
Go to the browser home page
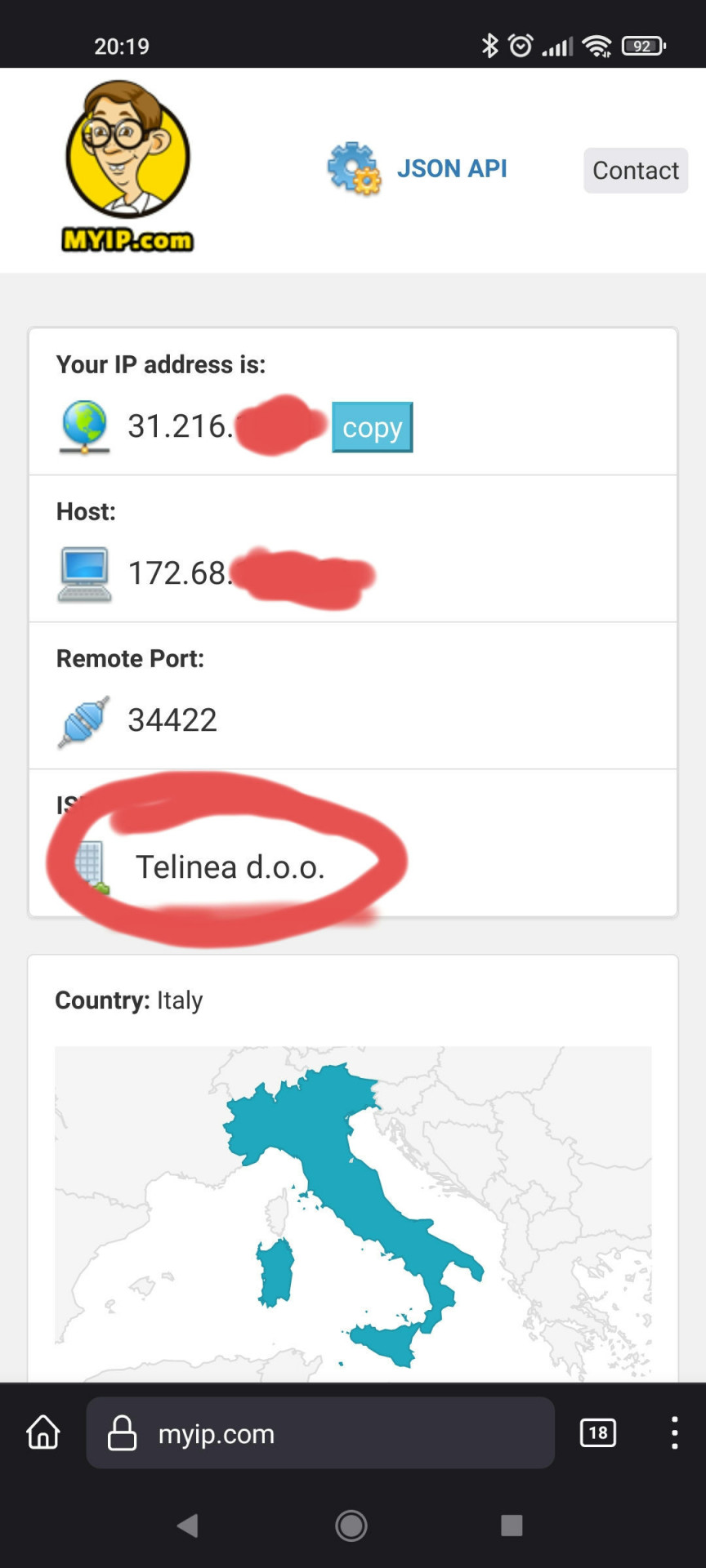click(x=43, y=1432)
